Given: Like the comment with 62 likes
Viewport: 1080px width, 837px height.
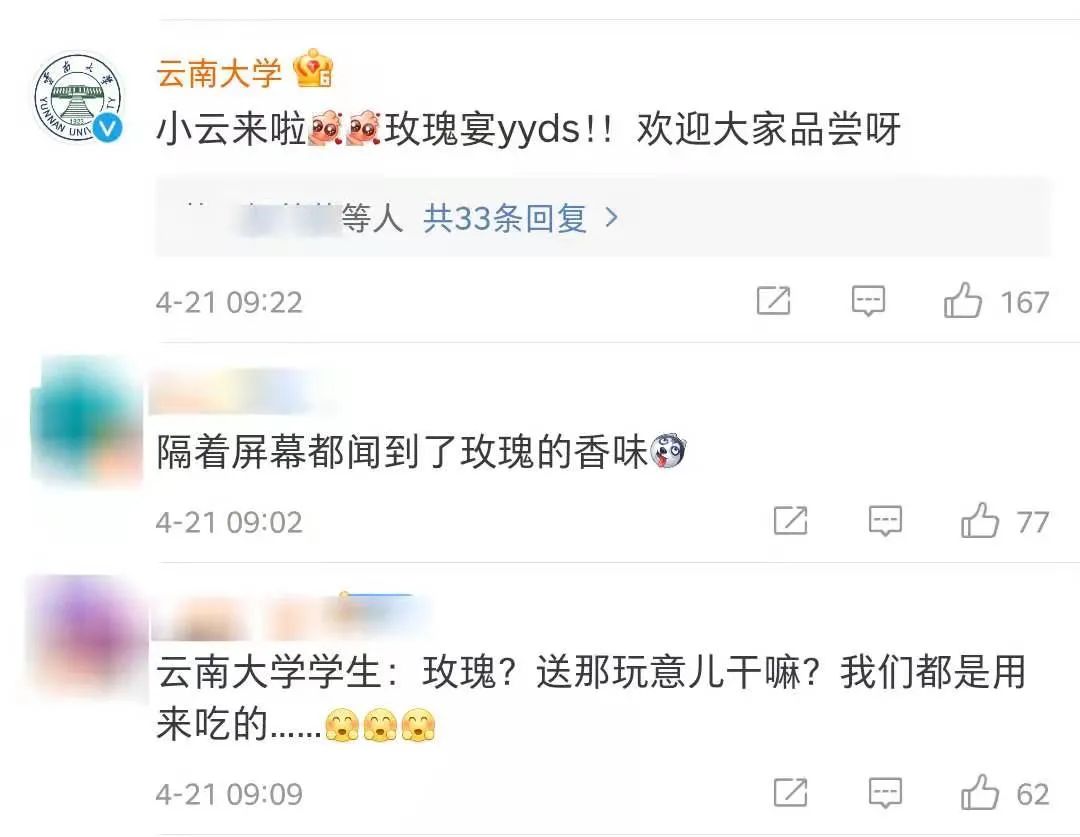Looking at the screenshot, I should pyautogui.click(x=980, y=793).
